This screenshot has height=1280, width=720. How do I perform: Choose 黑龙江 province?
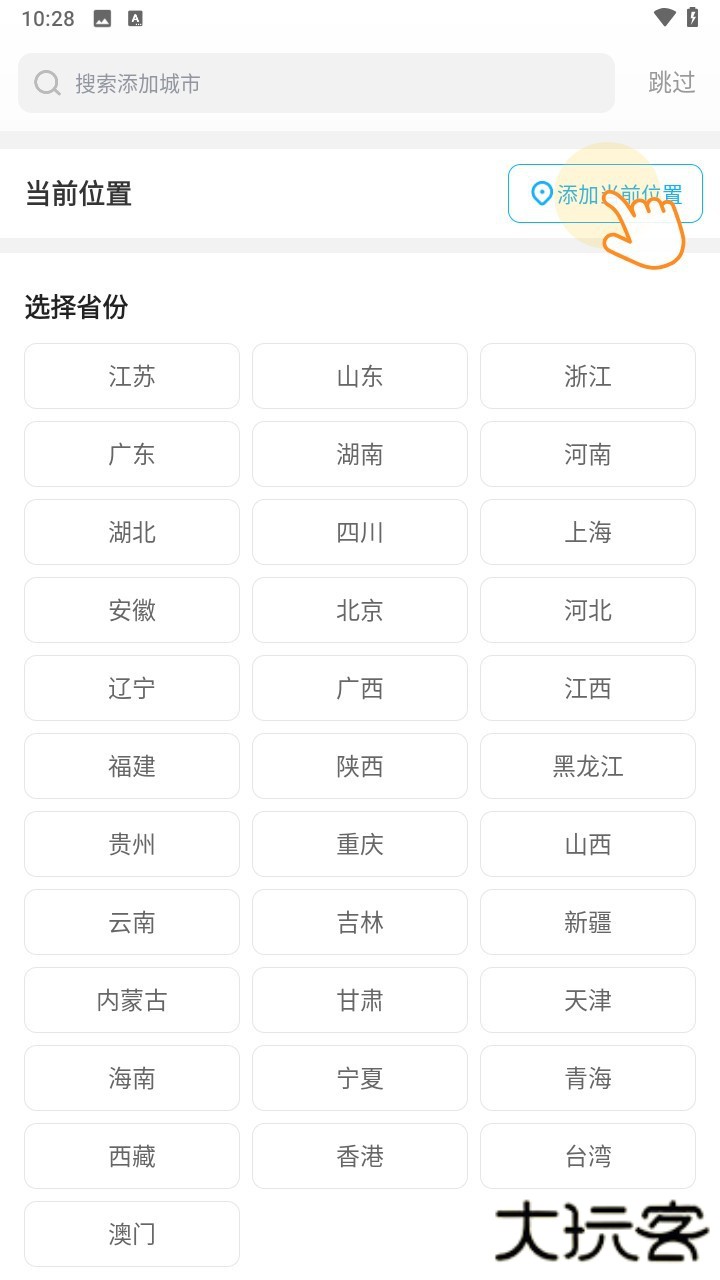coord(587,766)
